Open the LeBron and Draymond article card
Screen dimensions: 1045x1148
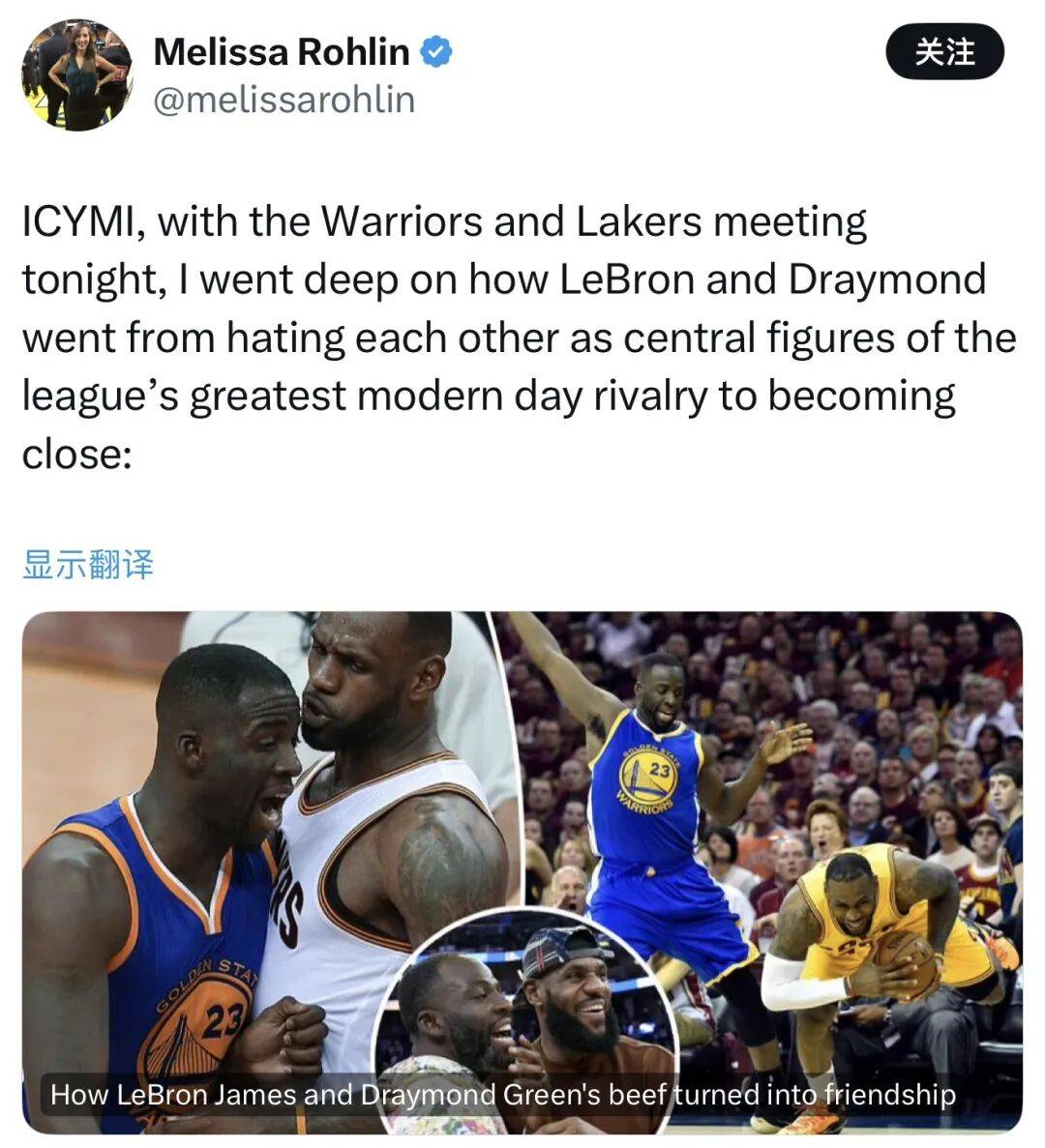522,870
